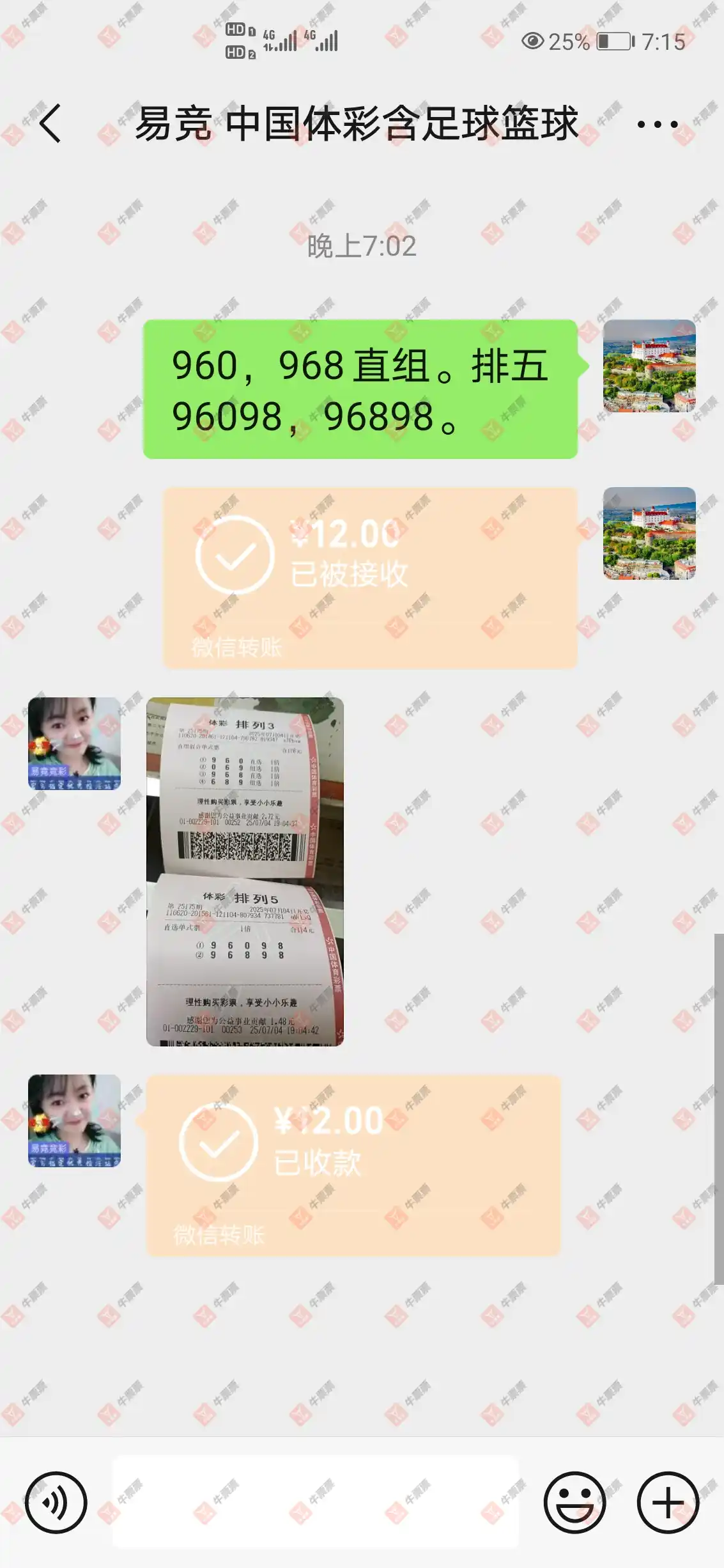Go back from the chat
Screen dimensions: 724x1568
(x=50, y=123)
